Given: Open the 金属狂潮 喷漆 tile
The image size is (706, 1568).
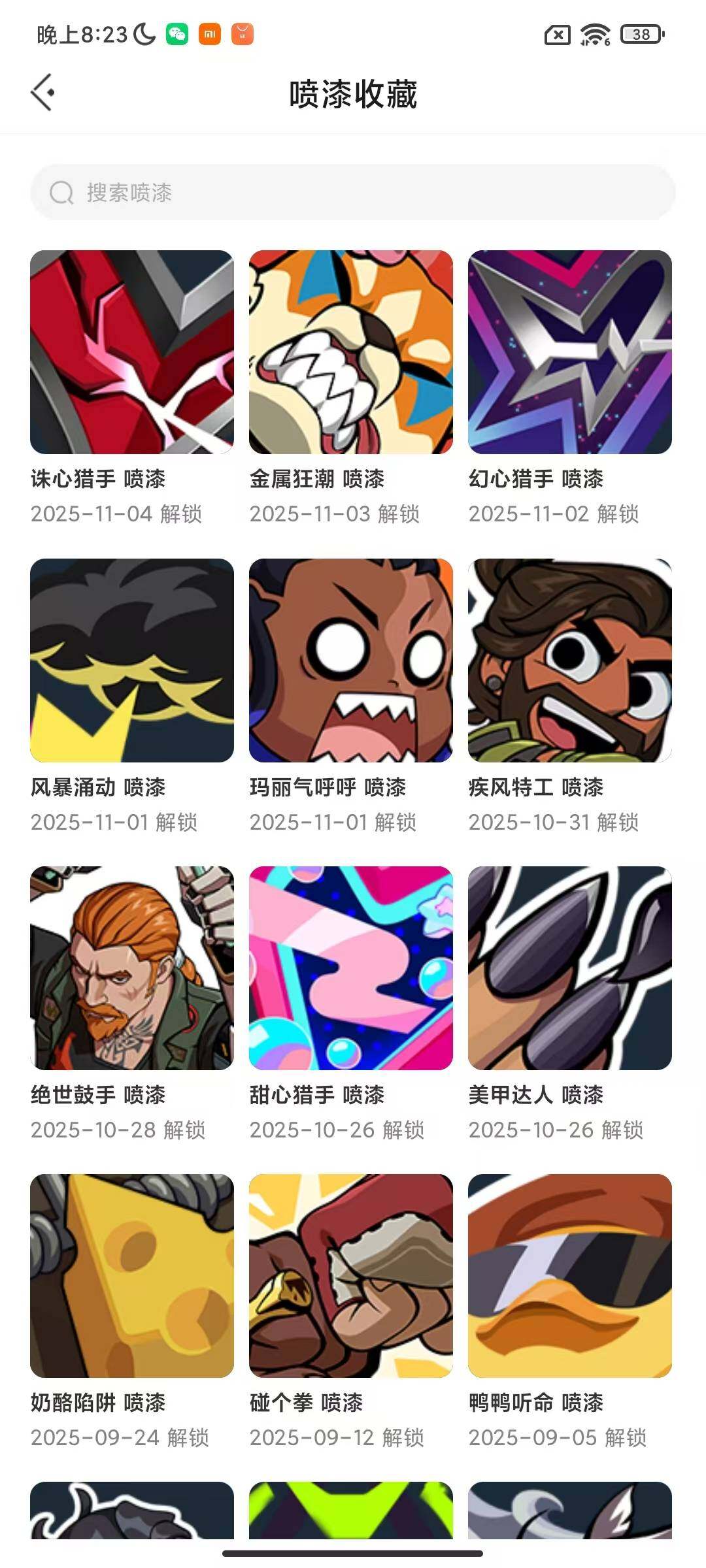Looking at the screenshot, I should point(351,352).
